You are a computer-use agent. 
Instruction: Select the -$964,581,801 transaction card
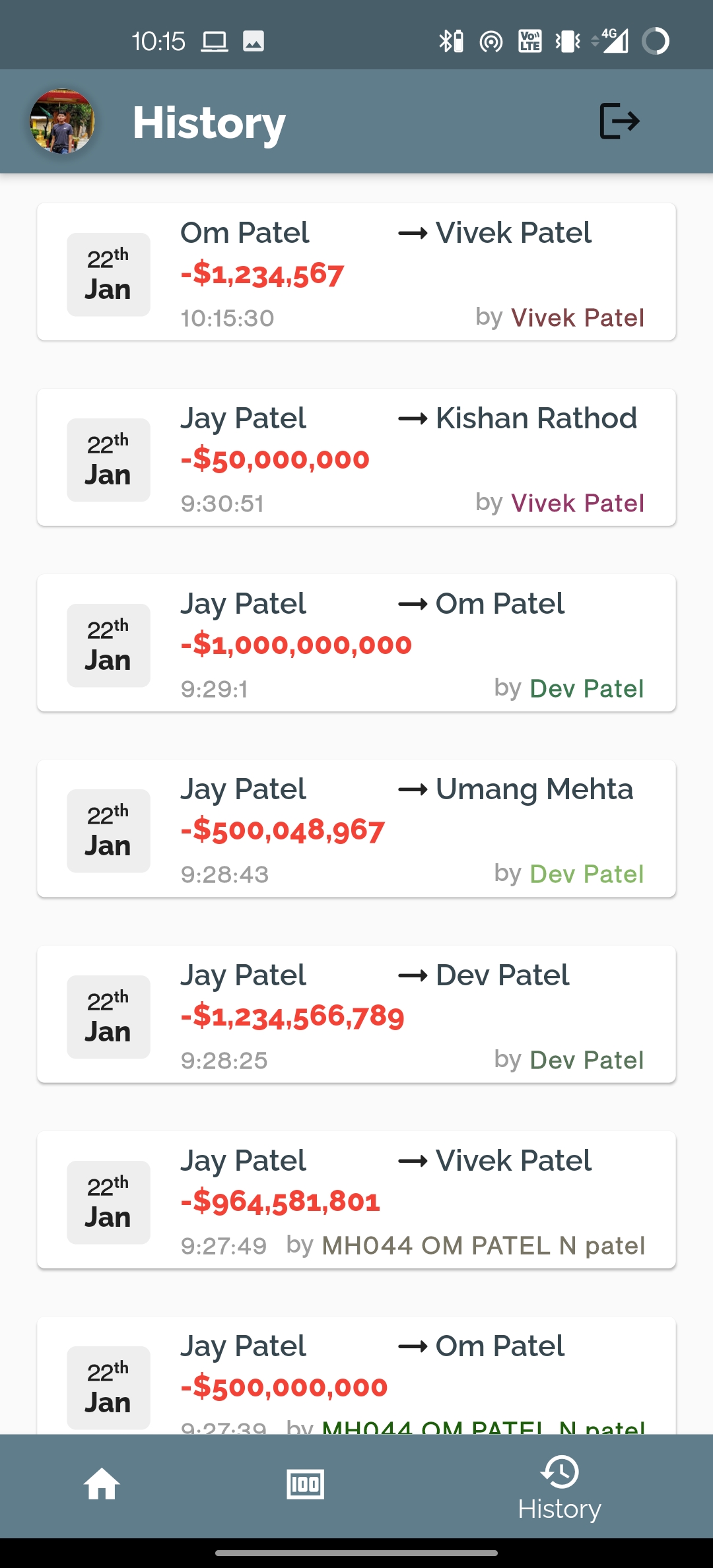tap(356, 1200)
